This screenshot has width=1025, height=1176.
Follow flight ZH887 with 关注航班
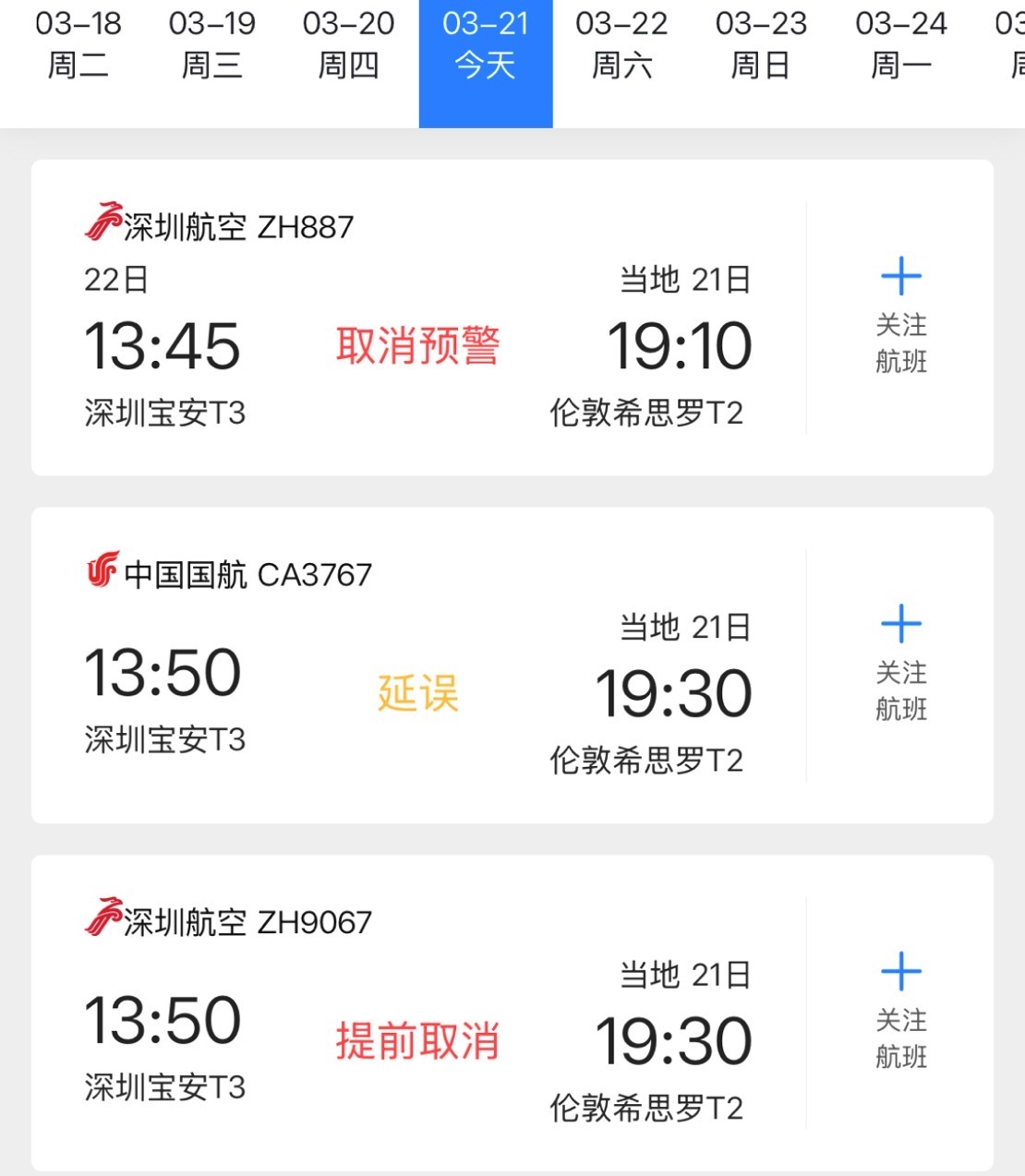[x=900, y=316]
